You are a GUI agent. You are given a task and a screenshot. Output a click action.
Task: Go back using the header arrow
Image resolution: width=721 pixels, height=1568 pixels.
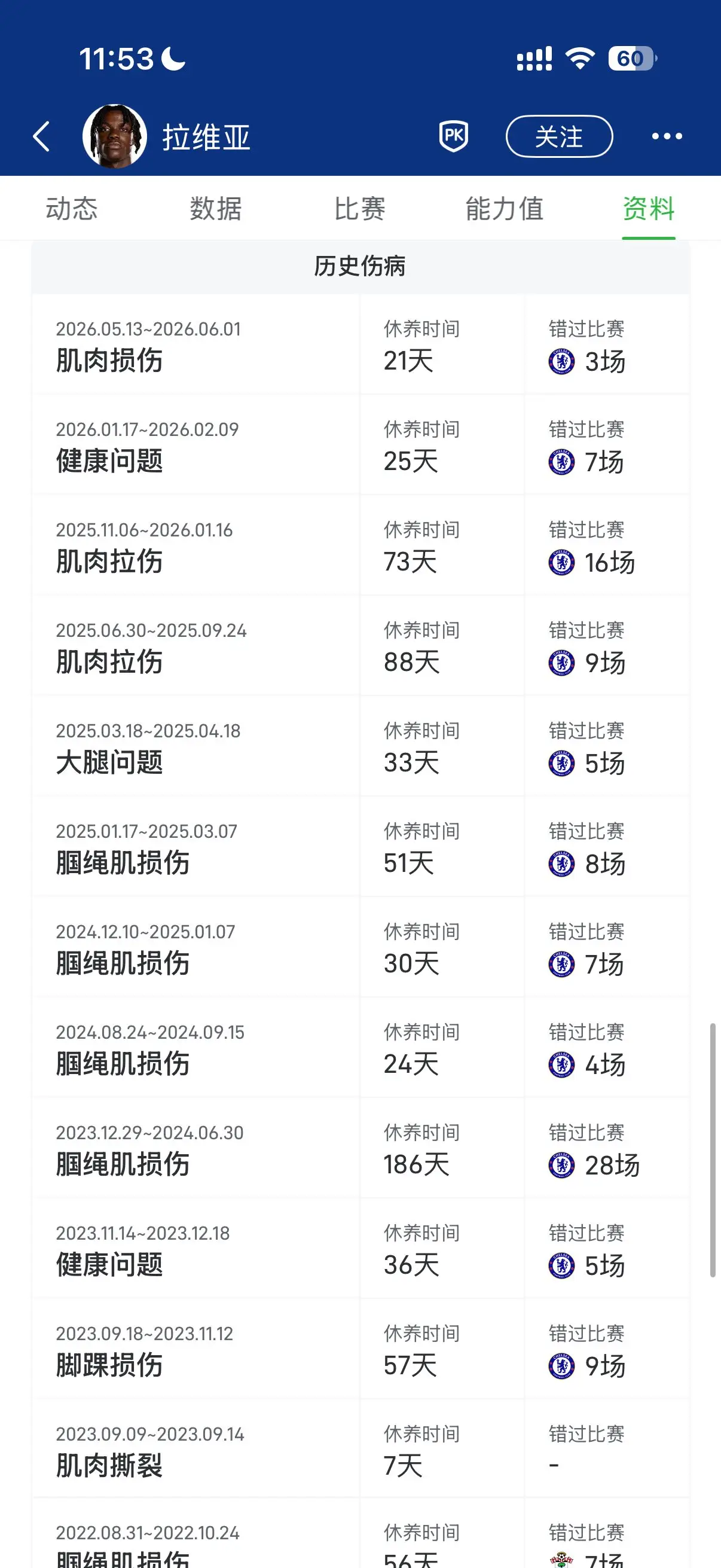[41, 136]
